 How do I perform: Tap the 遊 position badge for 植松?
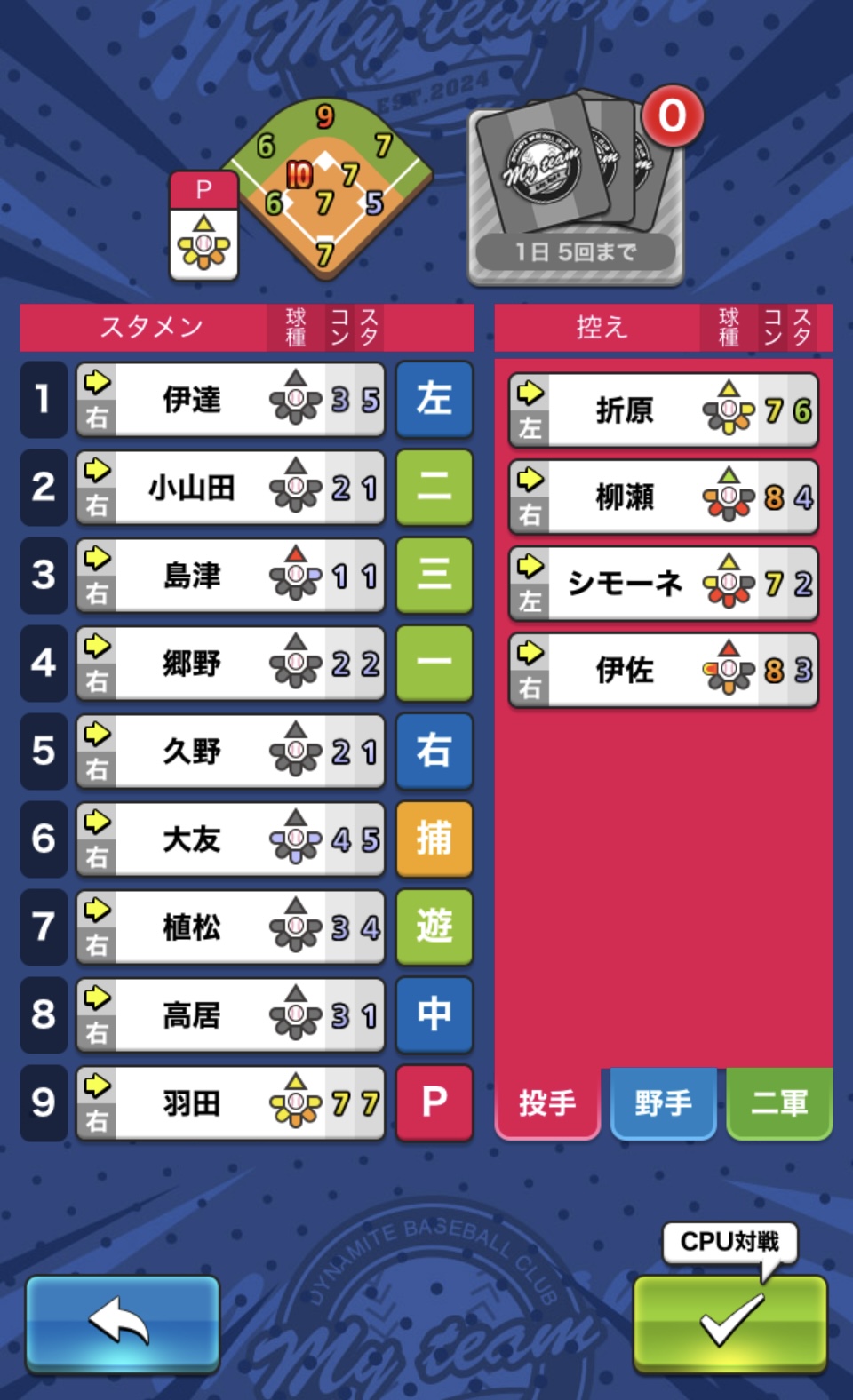point(434,927)
